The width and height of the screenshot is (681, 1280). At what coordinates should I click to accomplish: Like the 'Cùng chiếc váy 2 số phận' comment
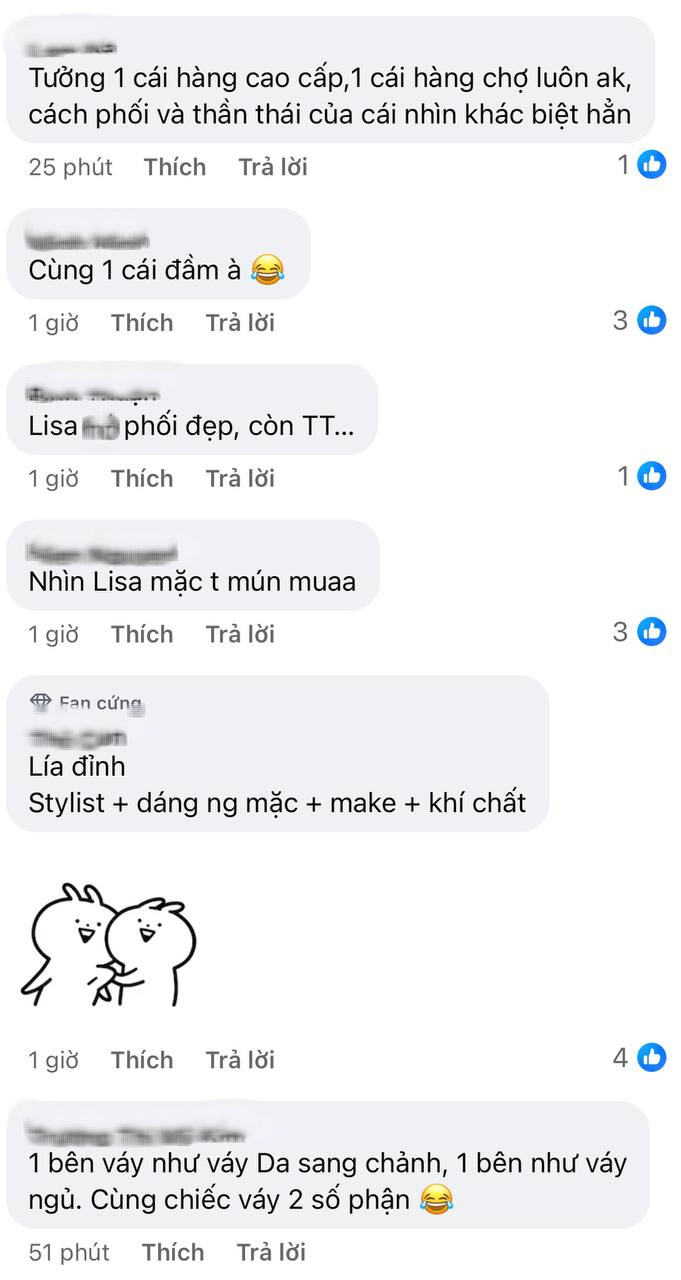[x=172, y=1252]
